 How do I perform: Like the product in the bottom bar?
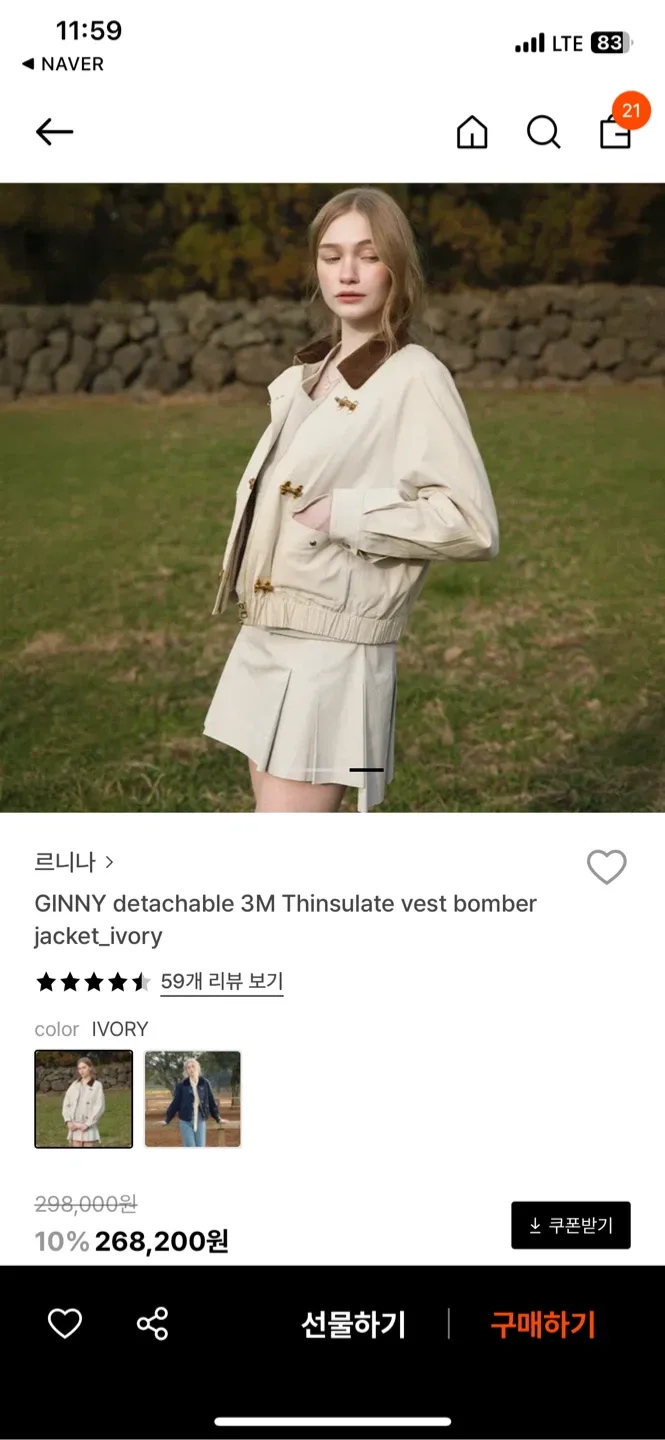[65, 1324]
